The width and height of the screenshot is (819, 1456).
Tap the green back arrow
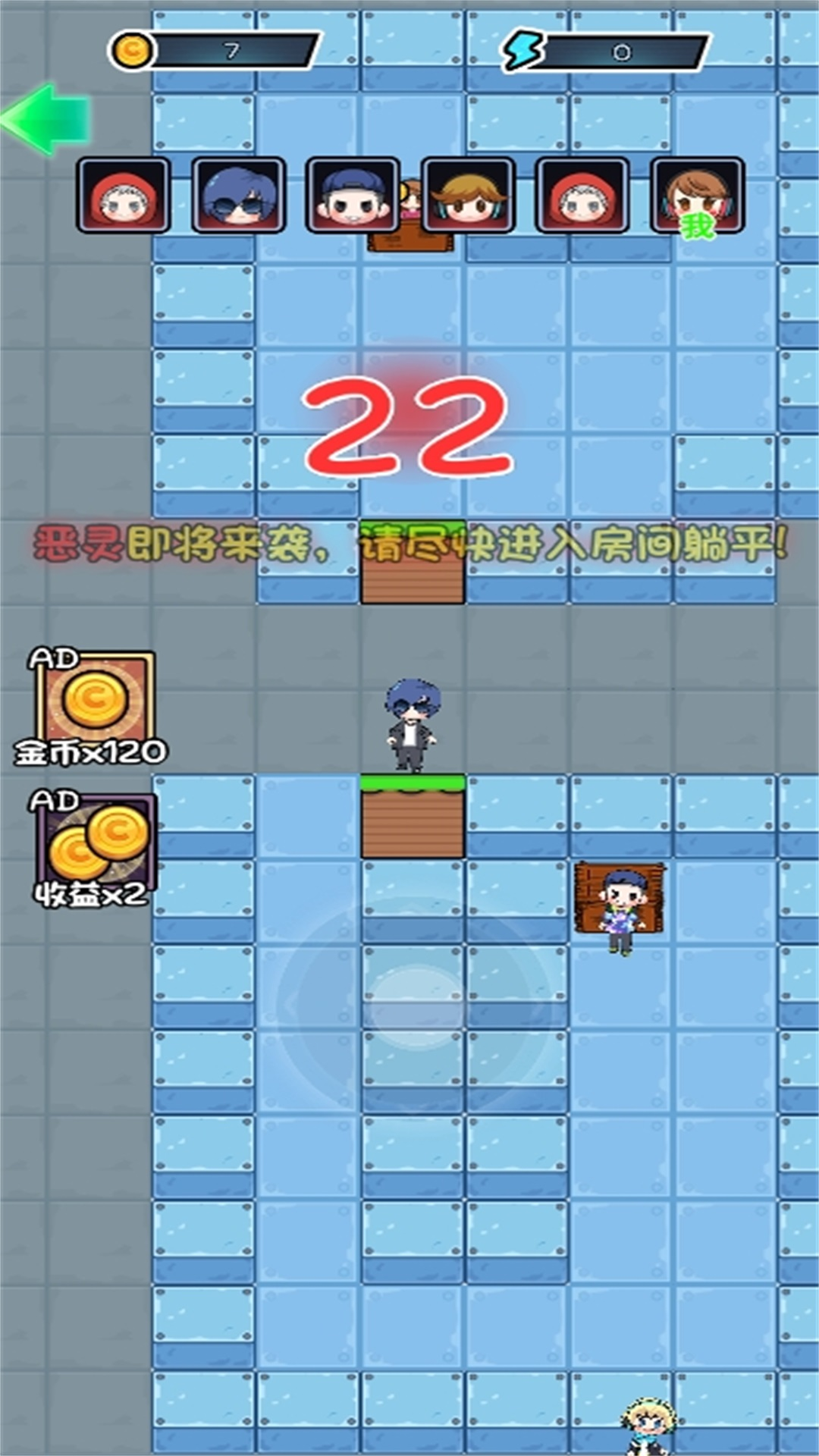pyautogui.click(x=47, y=120)
